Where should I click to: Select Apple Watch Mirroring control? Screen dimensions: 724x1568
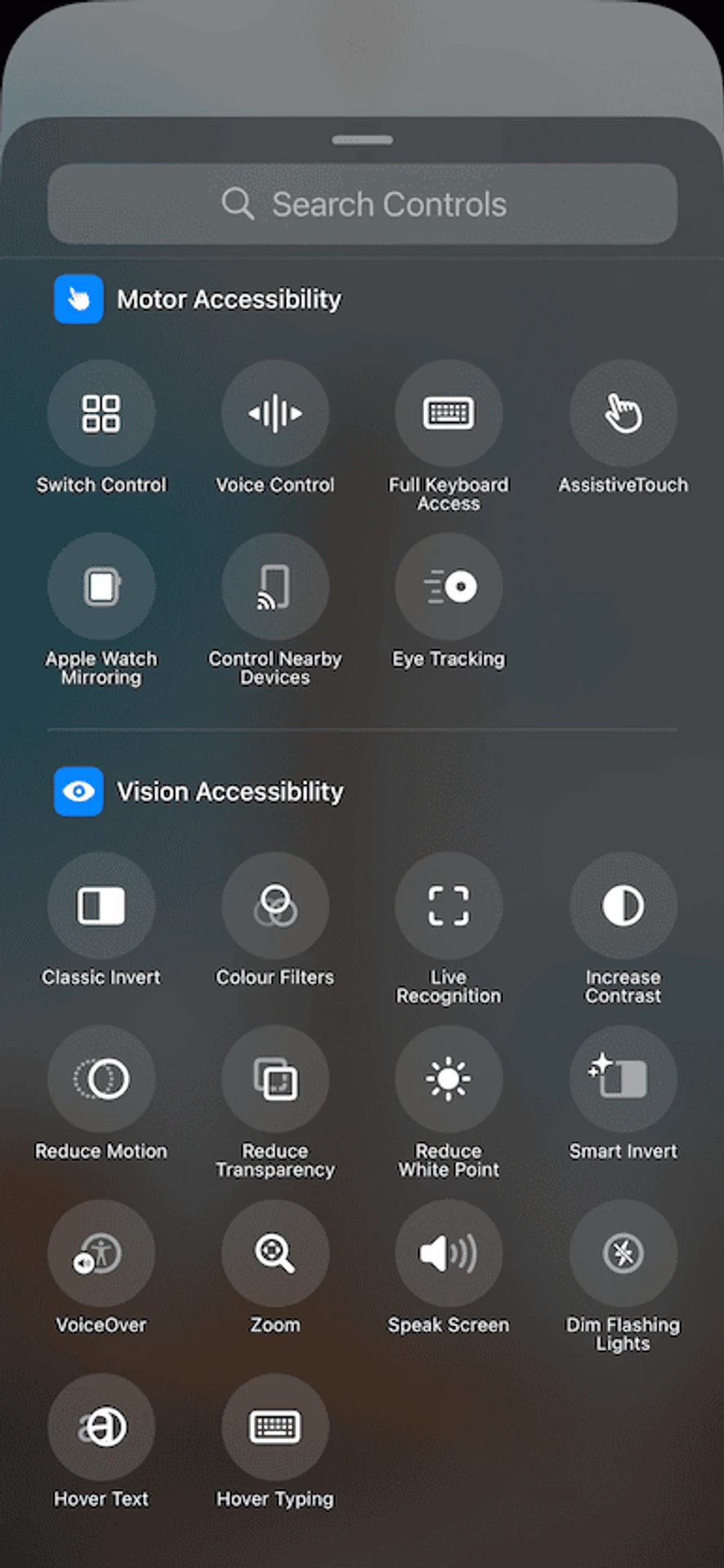(x=101, y=586)
